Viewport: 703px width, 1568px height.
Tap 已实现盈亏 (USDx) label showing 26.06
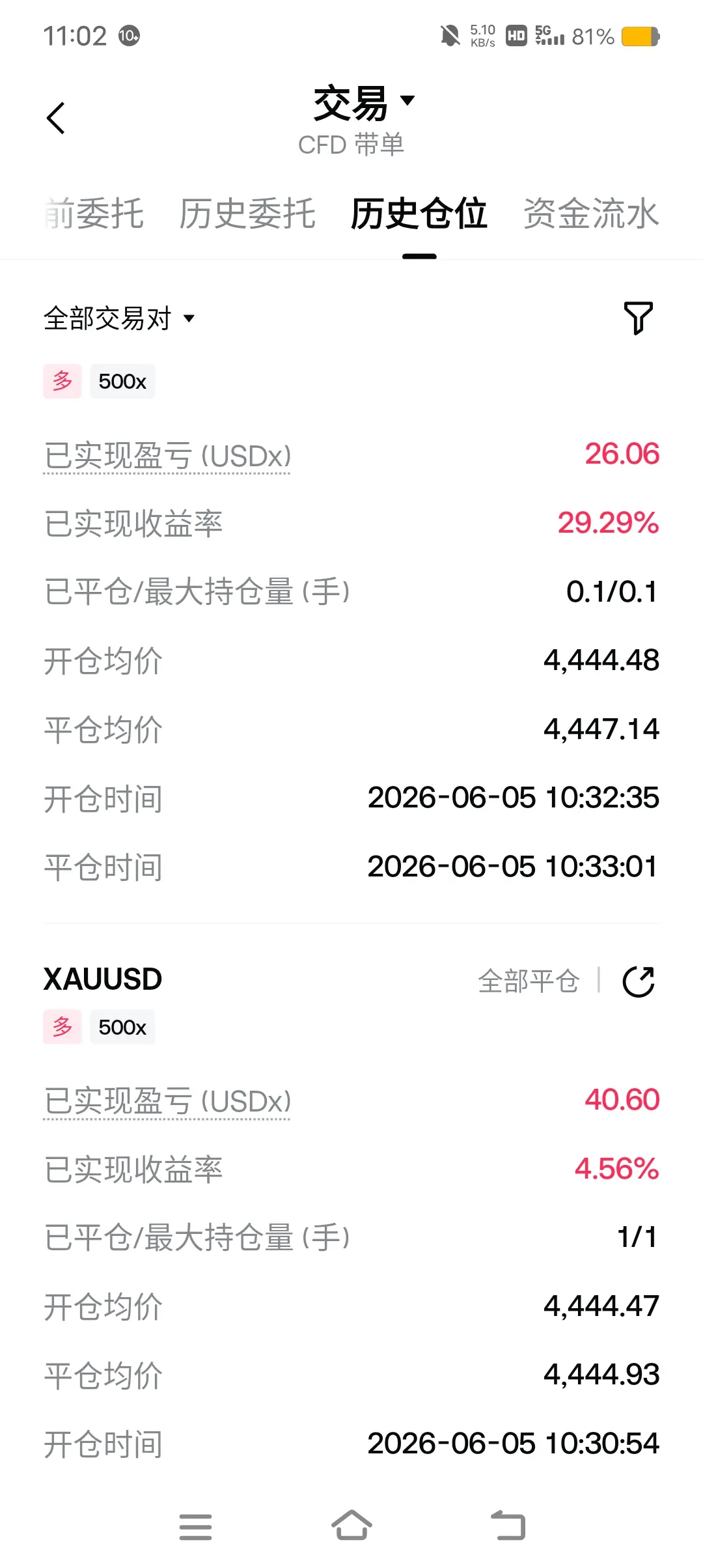167,456
